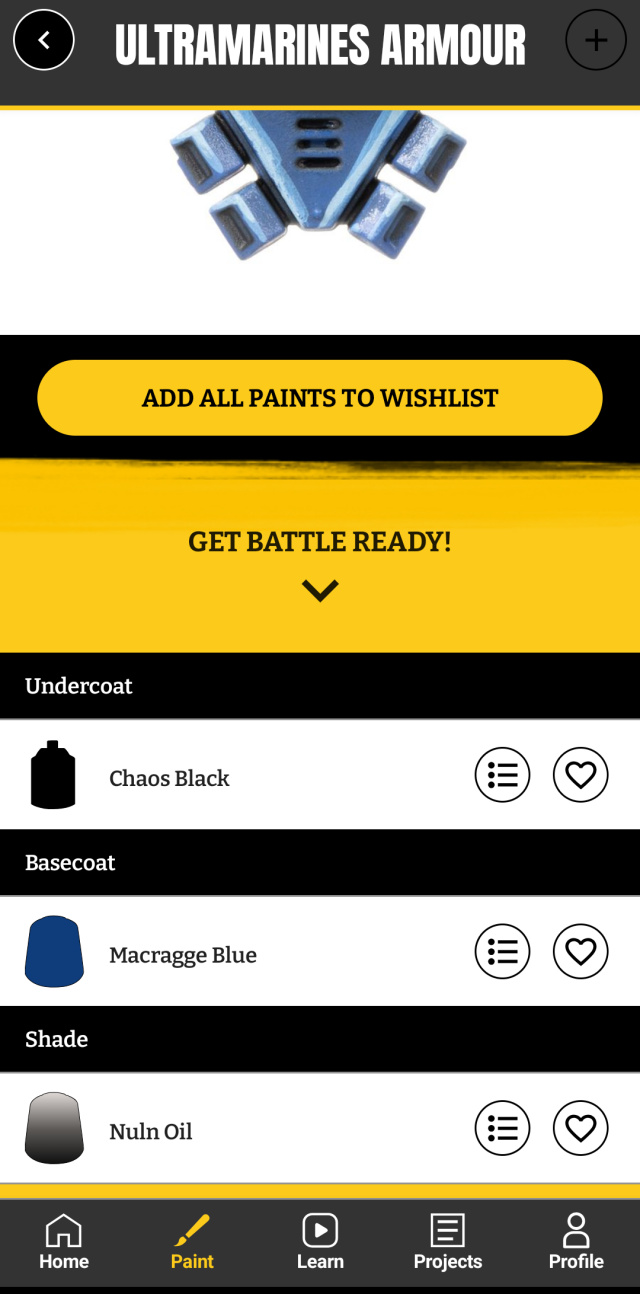Open the Nuln Oil paint row
Image resolution: width=640 pixels, height=1294 pixels.
151,1132
